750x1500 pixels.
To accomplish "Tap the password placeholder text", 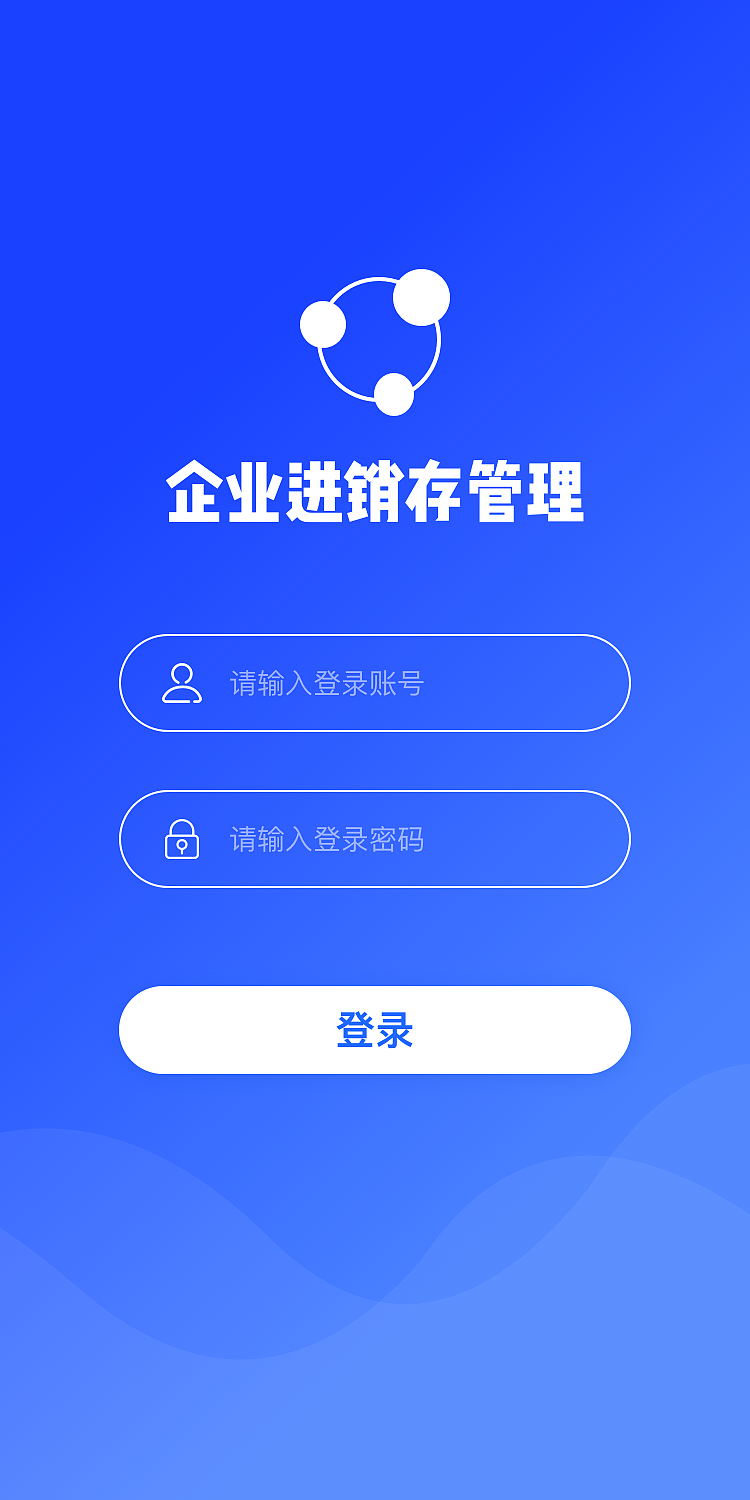I will click(x=328, y=840).
